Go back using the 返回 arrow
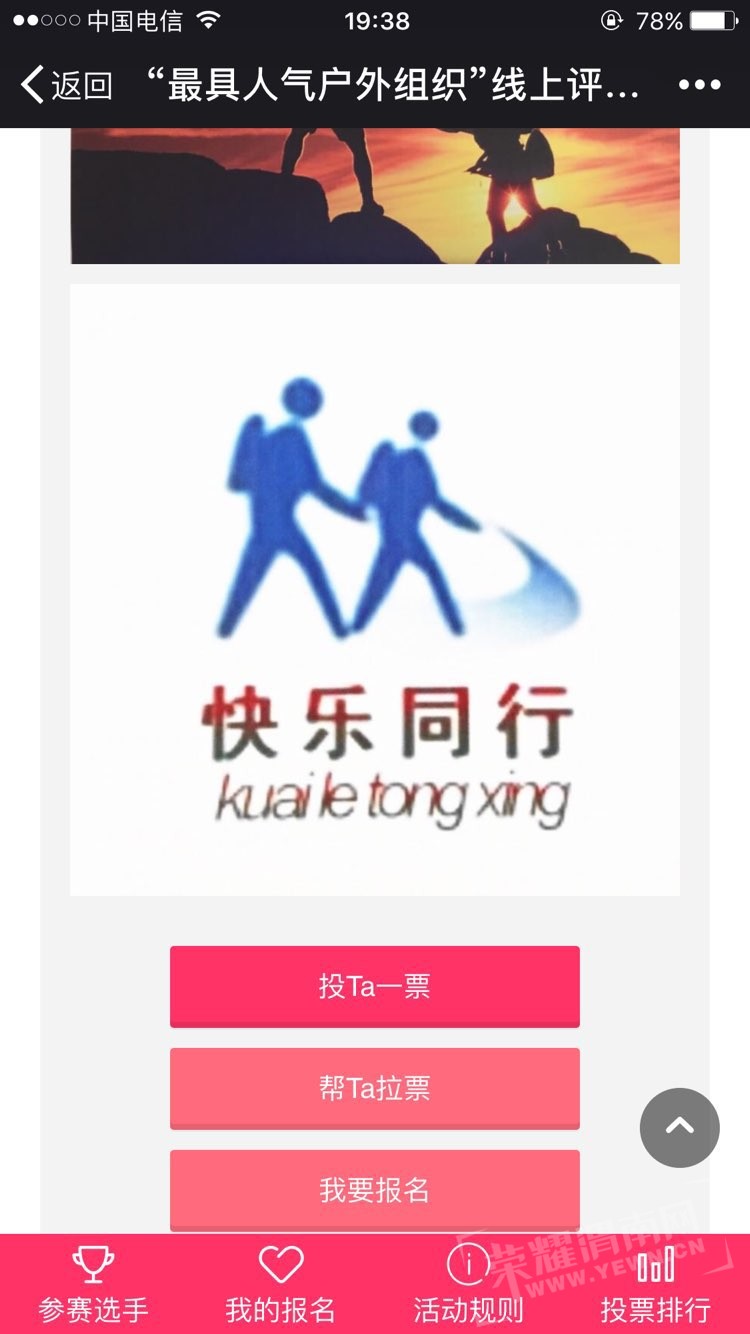The height and width of the screenshot is (1334, 750). pyautogui.click(x=65, y=85)
